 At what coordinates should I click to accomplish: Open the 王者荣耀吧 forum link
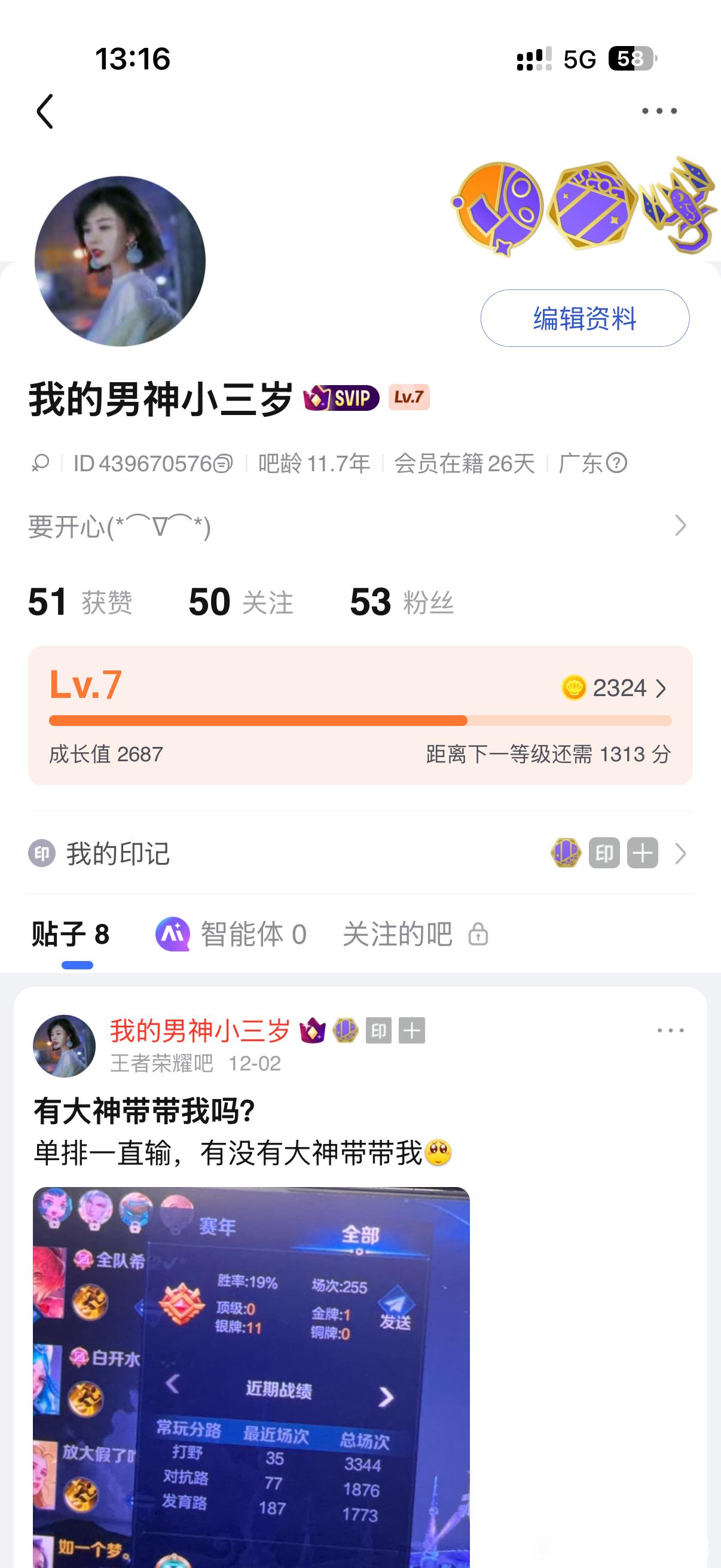click(x=162, y=1063)
